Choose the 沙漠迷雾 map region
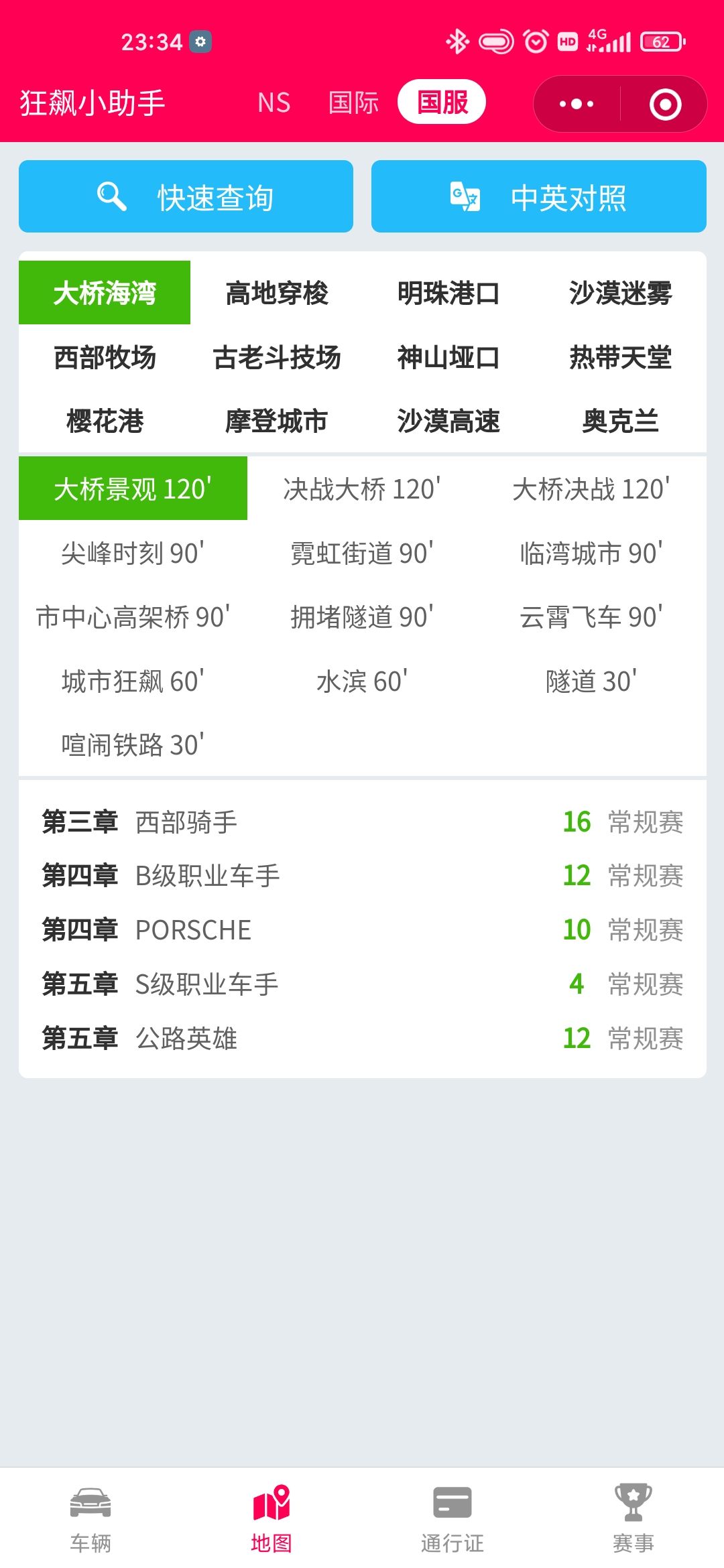The width and height of the screenshot is (724, 1568). click(x=620, y=293)
